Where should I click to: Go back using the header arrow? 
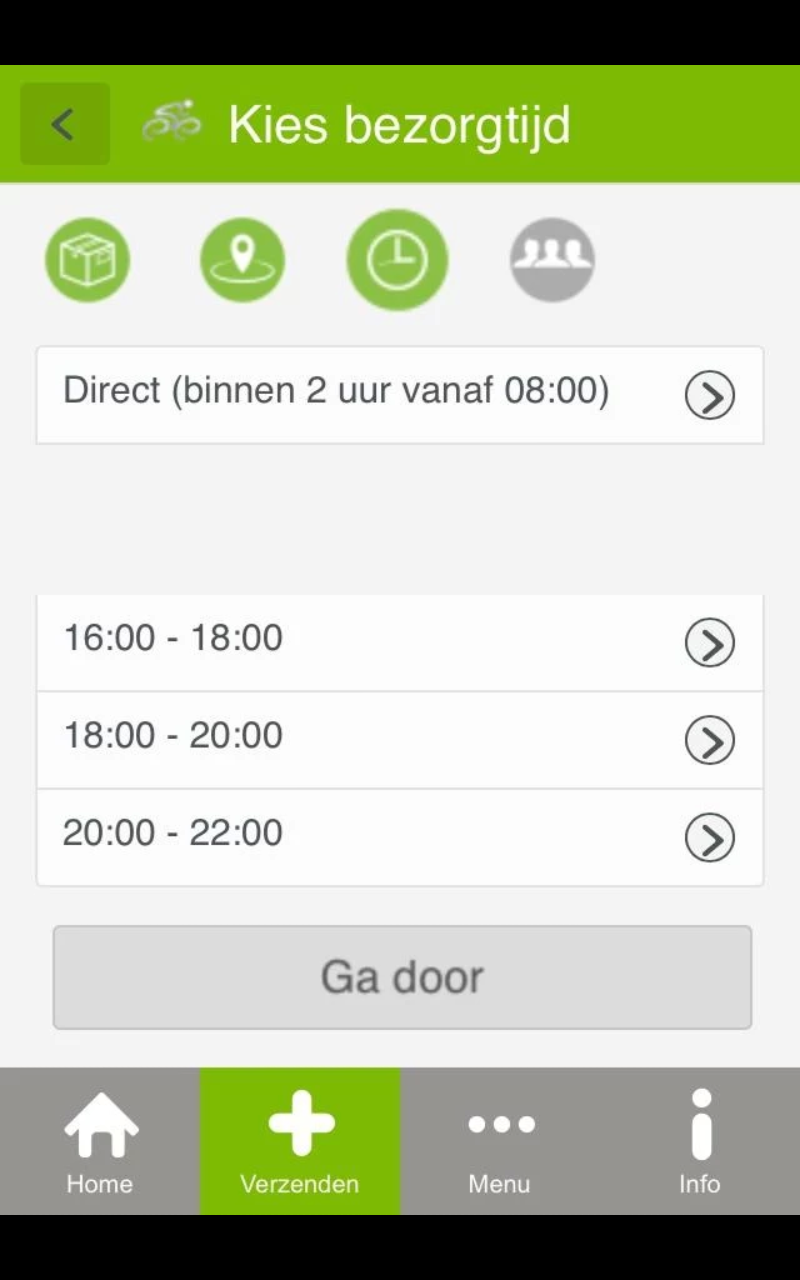pyautogui.click(x=65, y=124)
